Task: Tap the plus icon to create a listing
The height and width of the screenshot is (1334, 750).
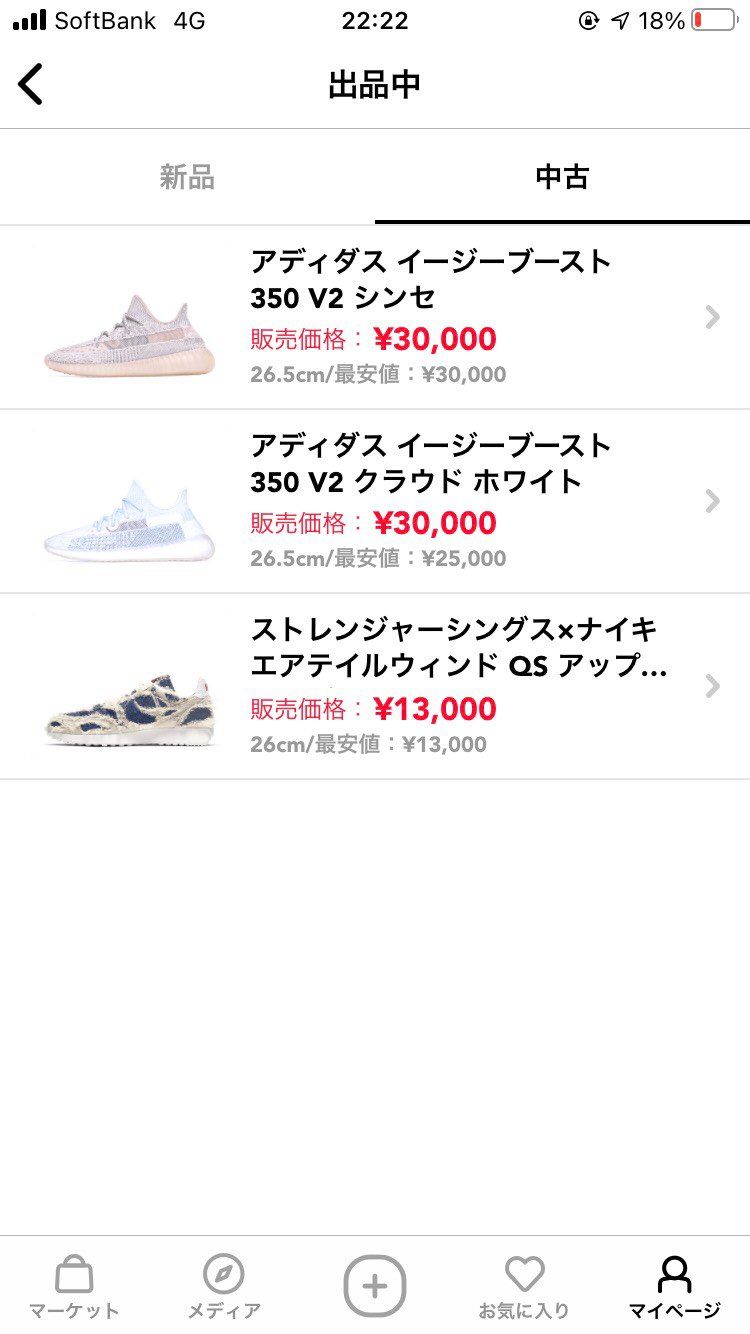Action: 375,1285
